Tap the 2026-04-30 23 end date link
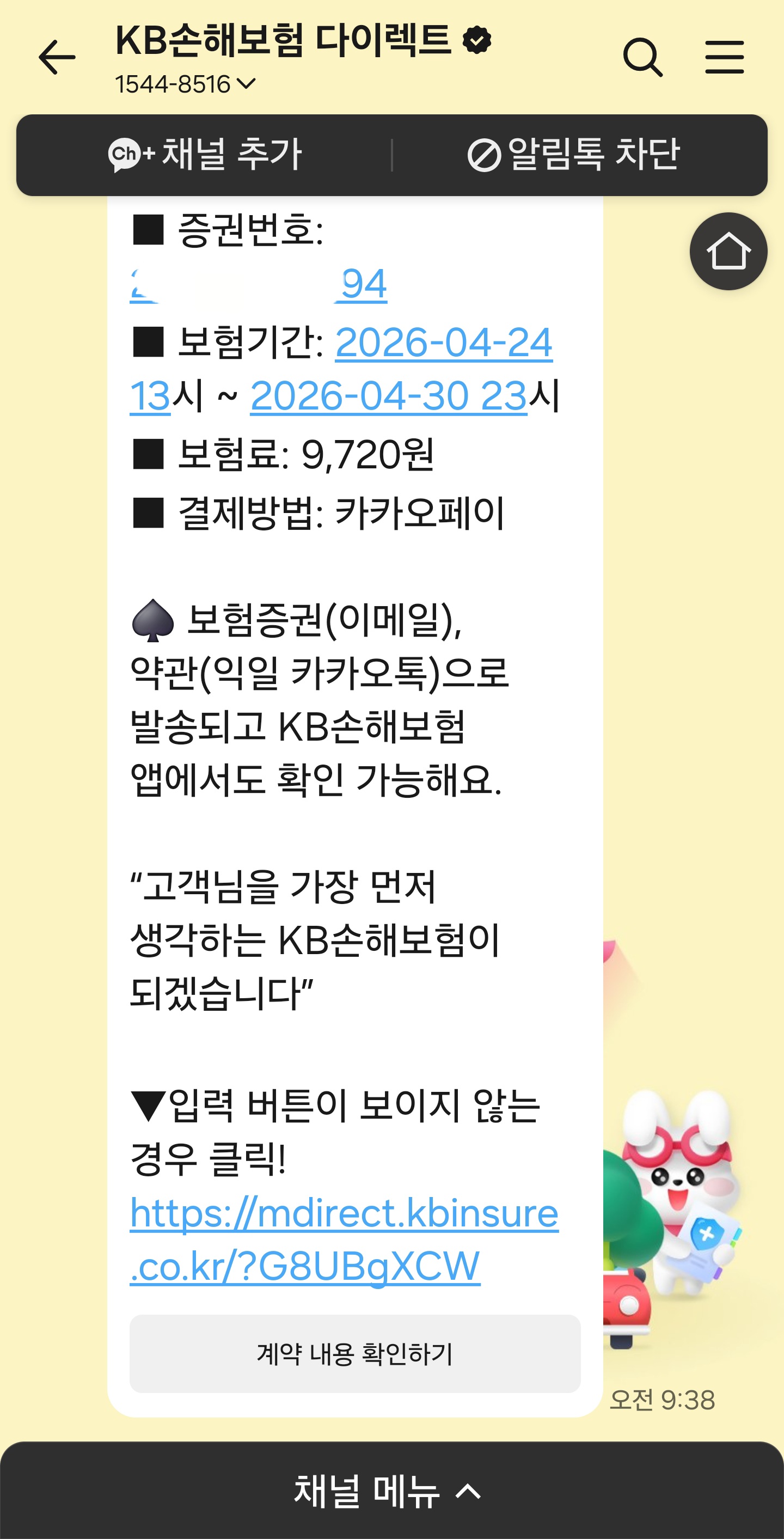This screenshot has width=784, height=1539. pos(388,396)
